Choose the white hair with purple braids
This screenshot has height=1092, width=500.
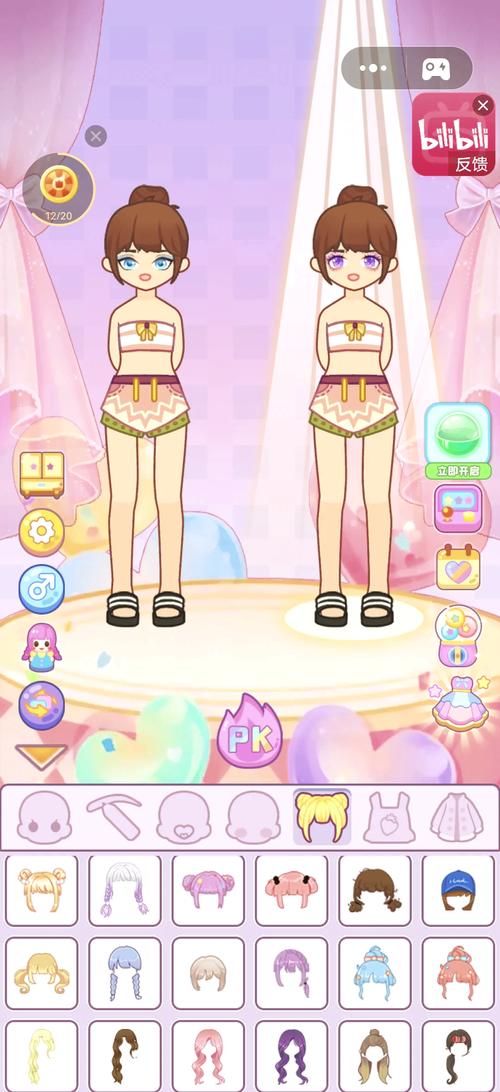125,891
